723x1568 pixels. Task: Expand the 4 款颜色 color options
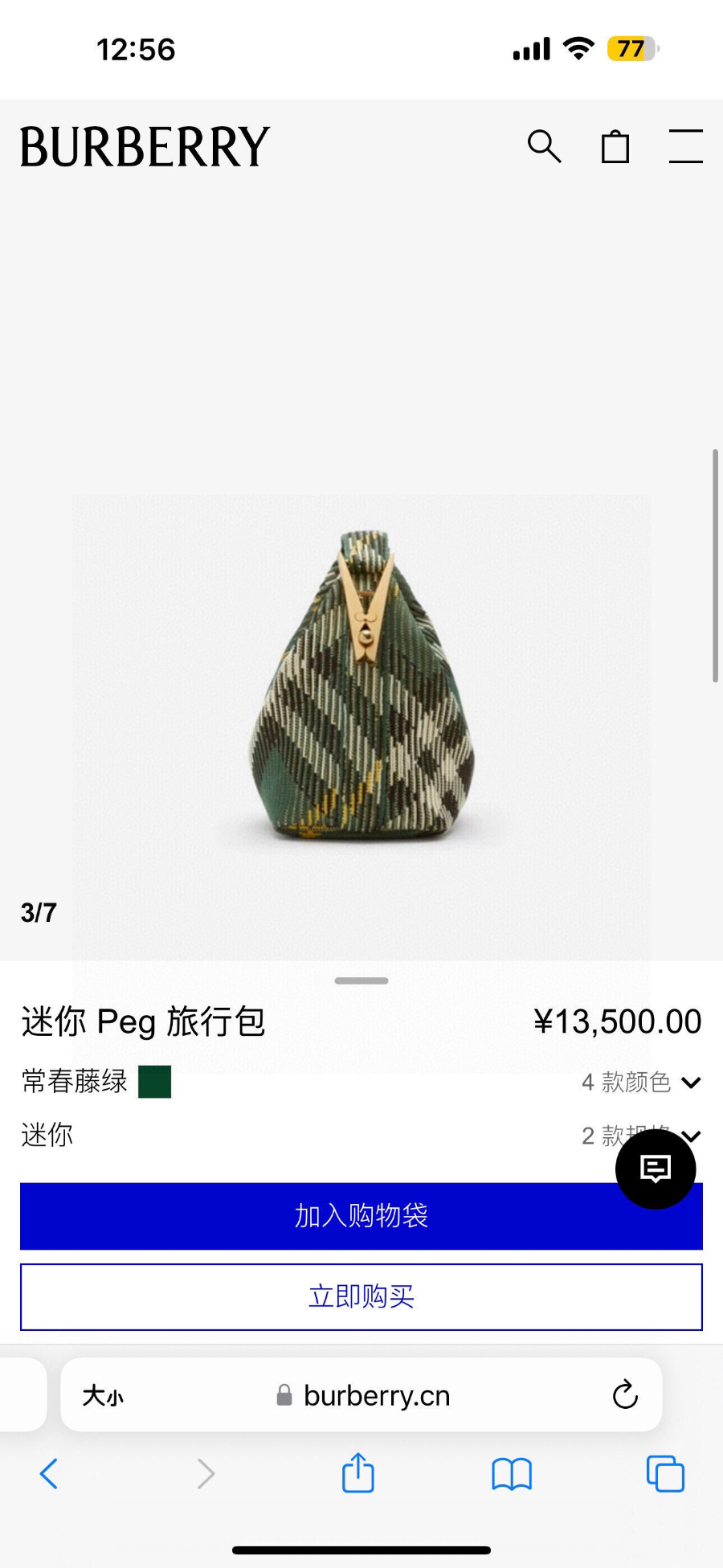641,1082
